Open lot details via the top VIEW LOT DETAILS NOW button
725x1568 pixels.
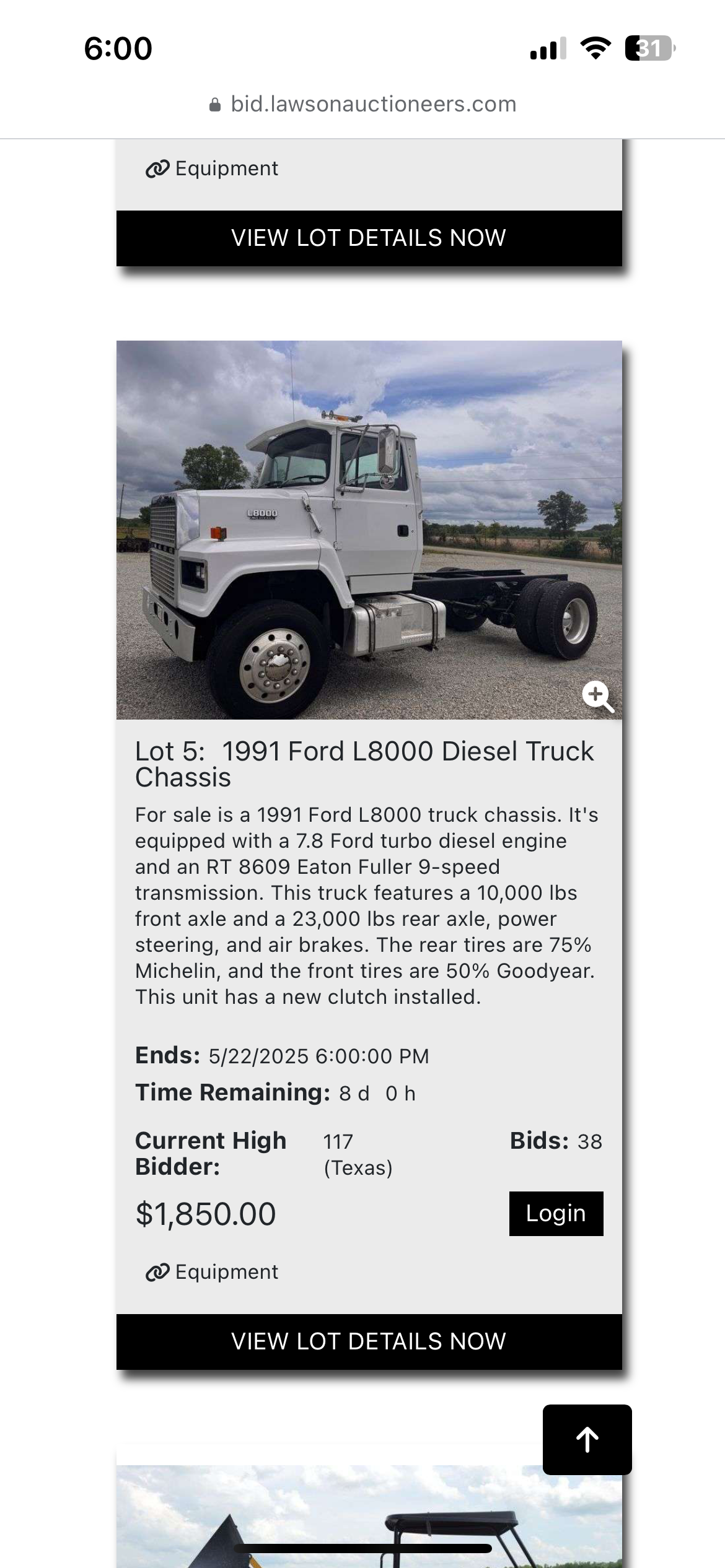point(369,238)
